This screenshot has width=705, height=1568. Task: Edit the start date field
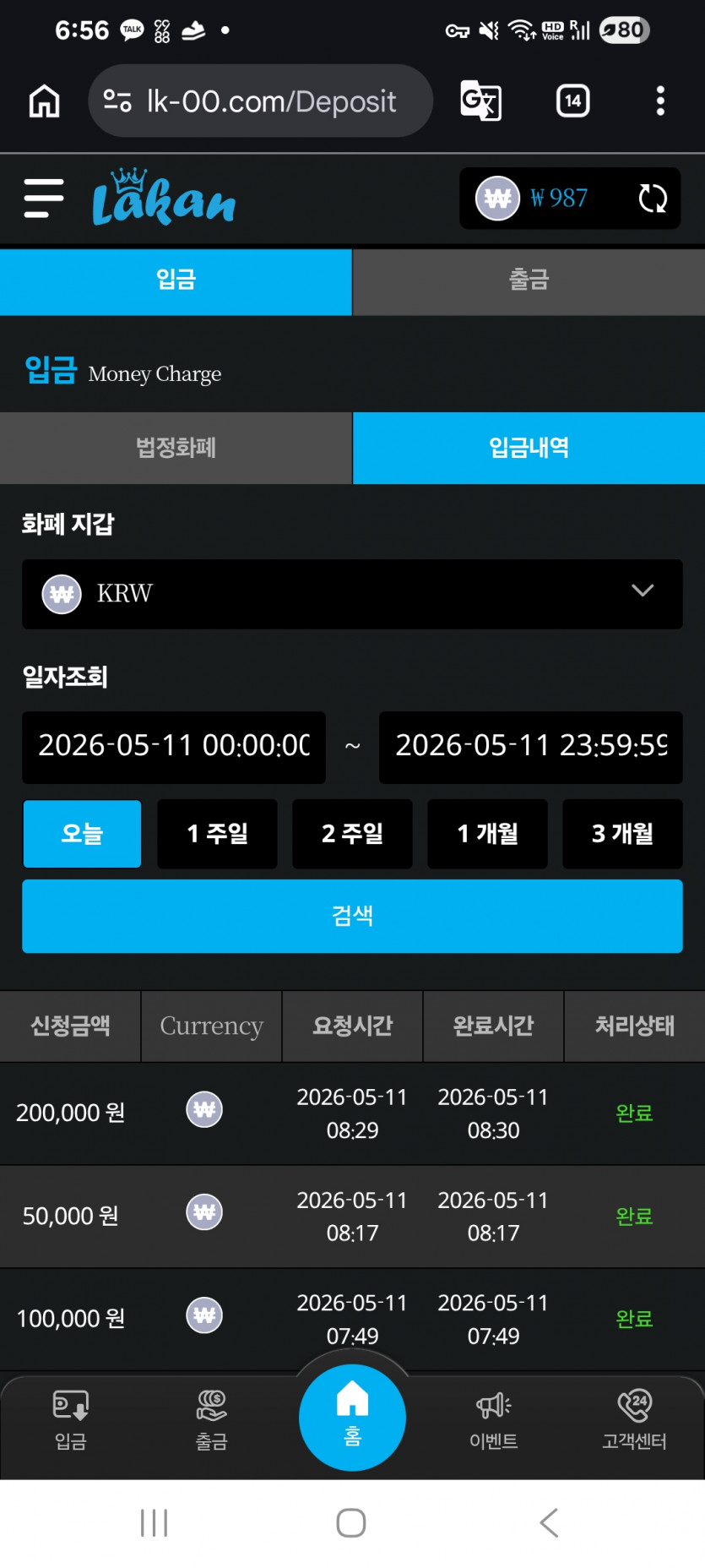(174, 747)
